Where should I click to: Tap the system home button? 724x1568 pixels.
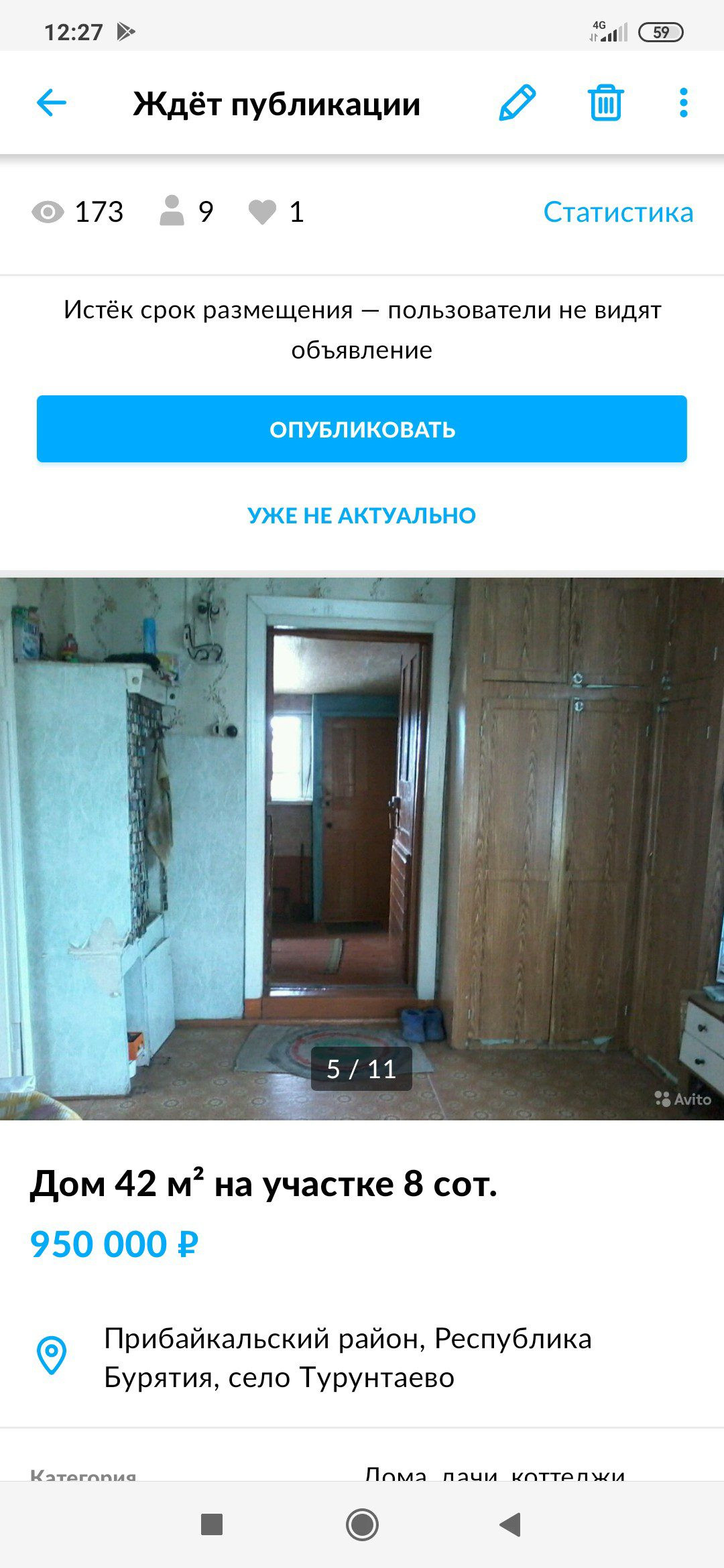coord(362,1524)
